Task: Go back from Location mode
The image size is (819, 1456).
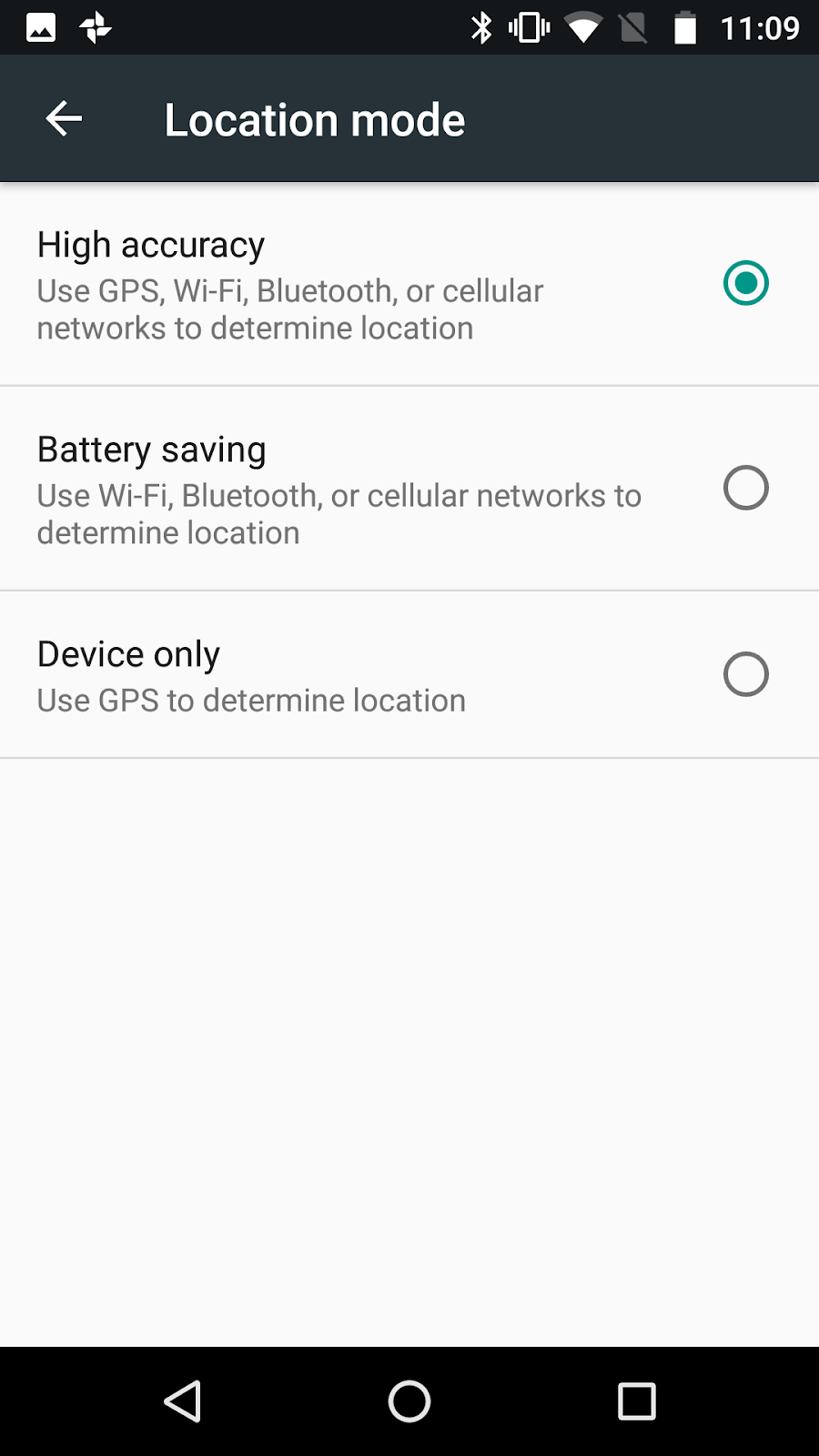Action: (x=64, y=119)
